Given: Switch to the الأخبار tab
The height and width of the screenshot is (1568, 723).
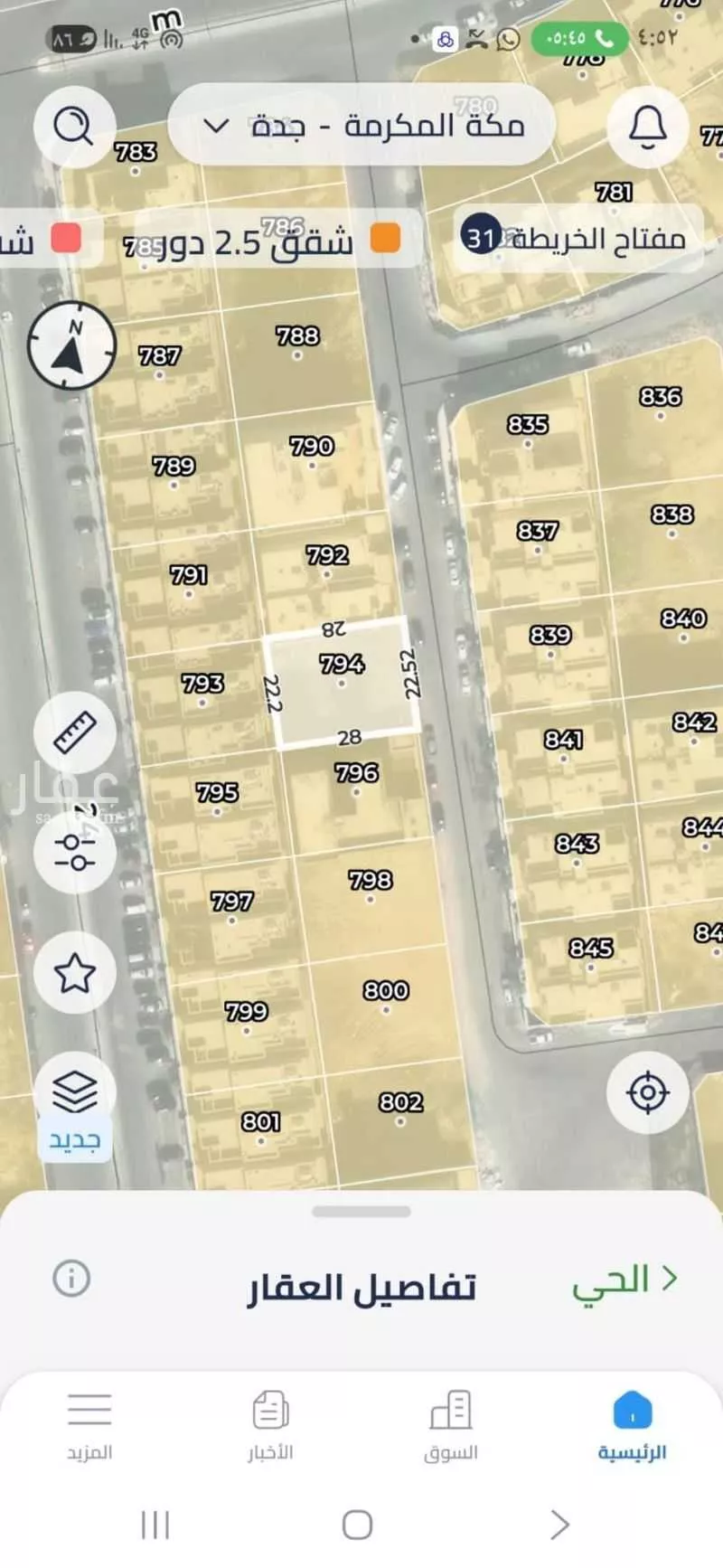Looking at the screenshot, I should [x=270, y=1426].
